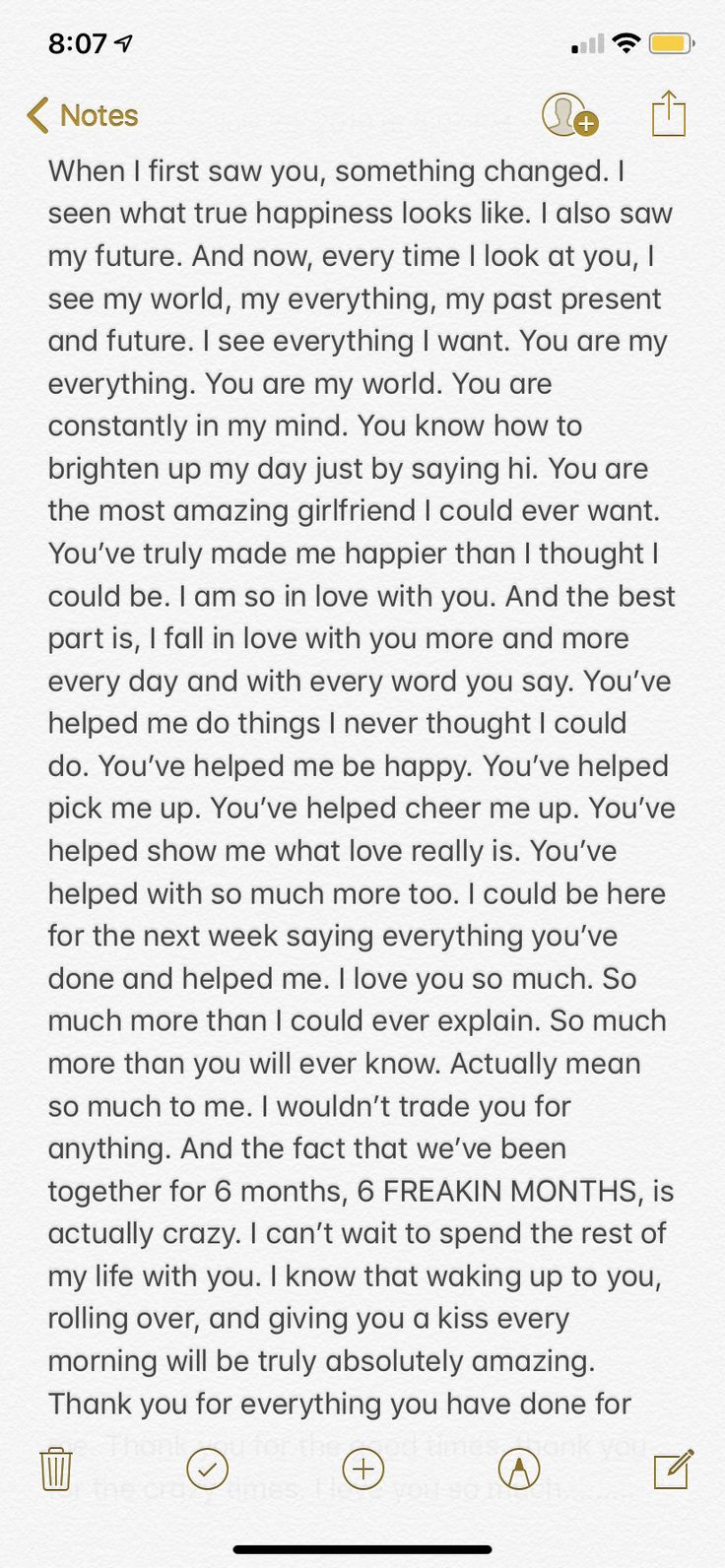Open the Markup pen tool
725x1568 pixels.
tap(519, 1468)
